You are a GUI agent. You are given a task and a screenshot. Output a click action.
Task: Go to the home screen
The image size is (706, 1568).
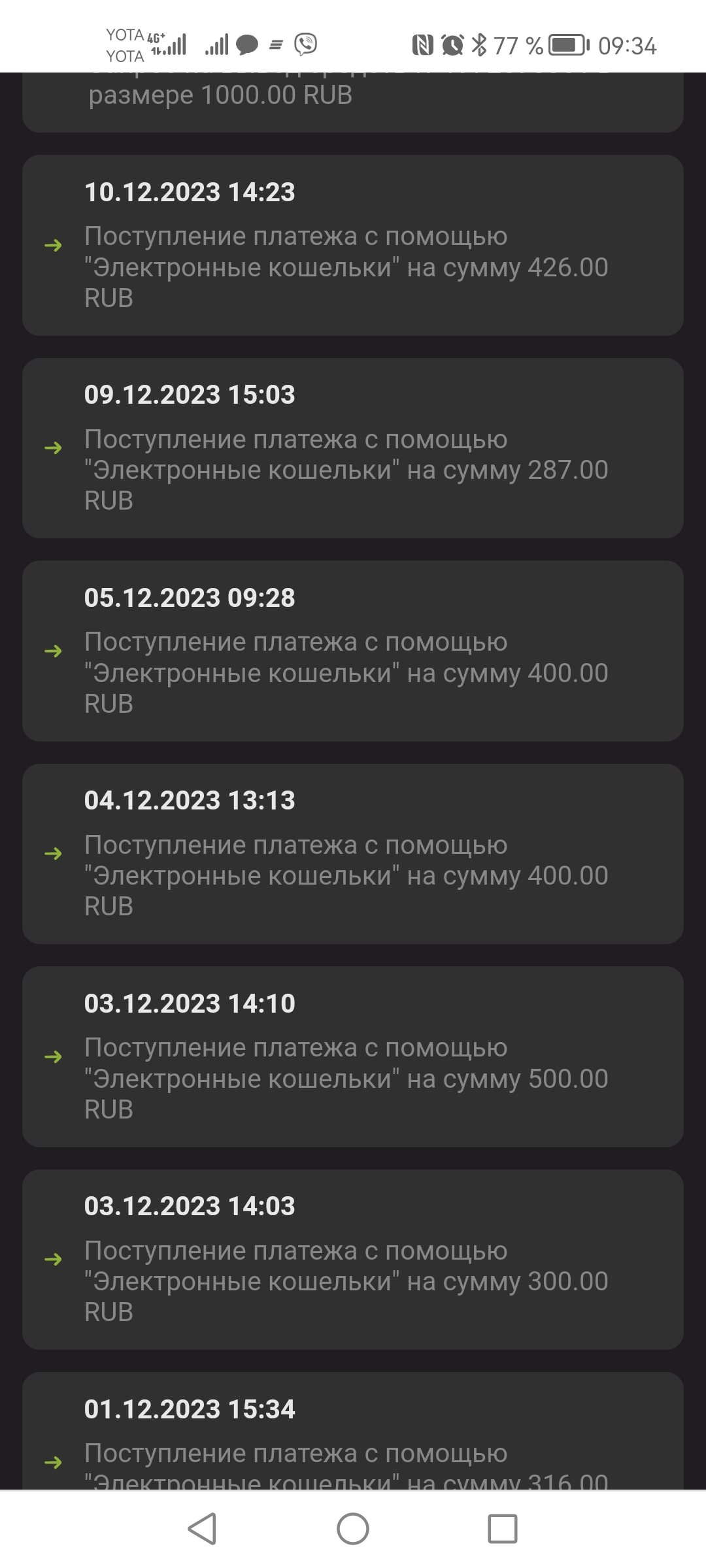tap(353, 1529)
